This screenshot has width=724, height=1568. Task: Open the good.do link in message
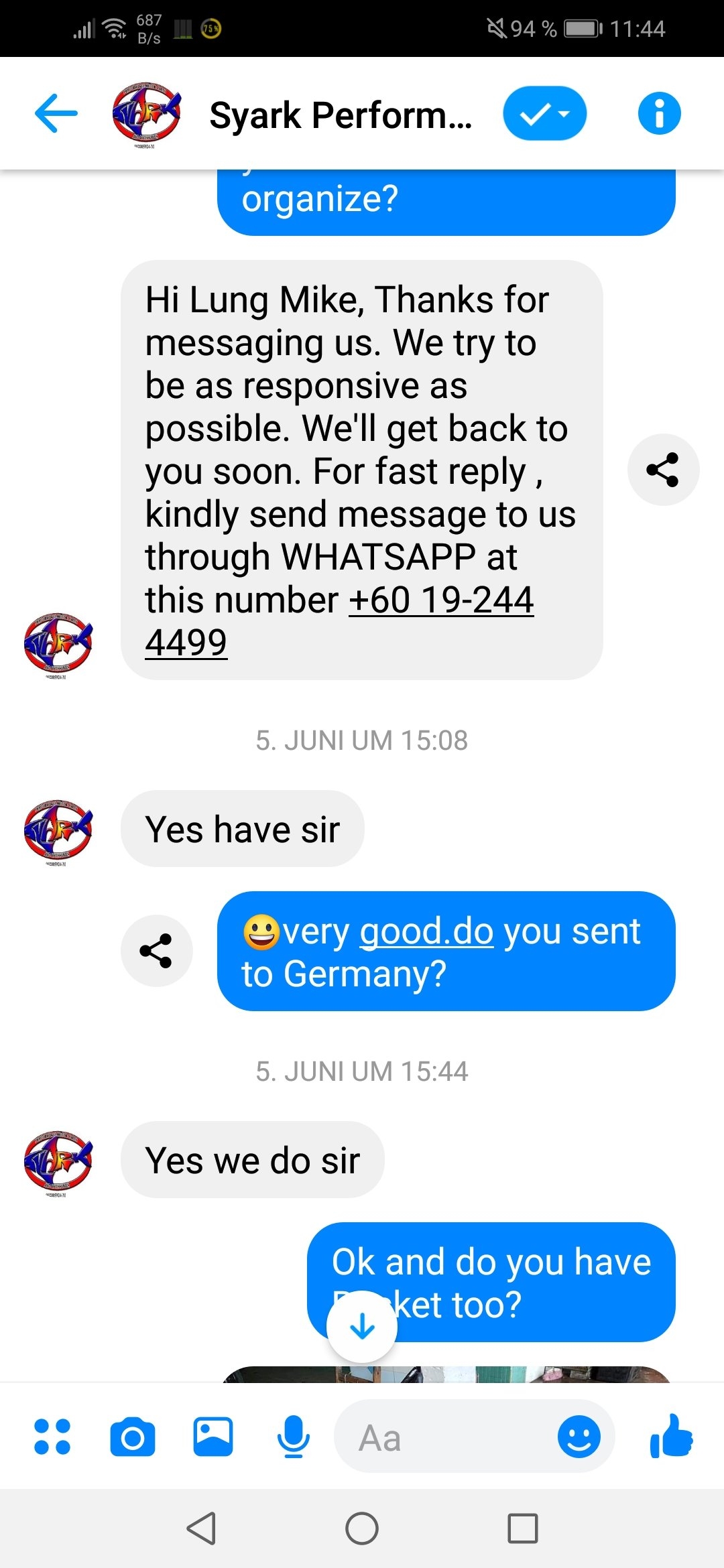(x=426, y=931)
